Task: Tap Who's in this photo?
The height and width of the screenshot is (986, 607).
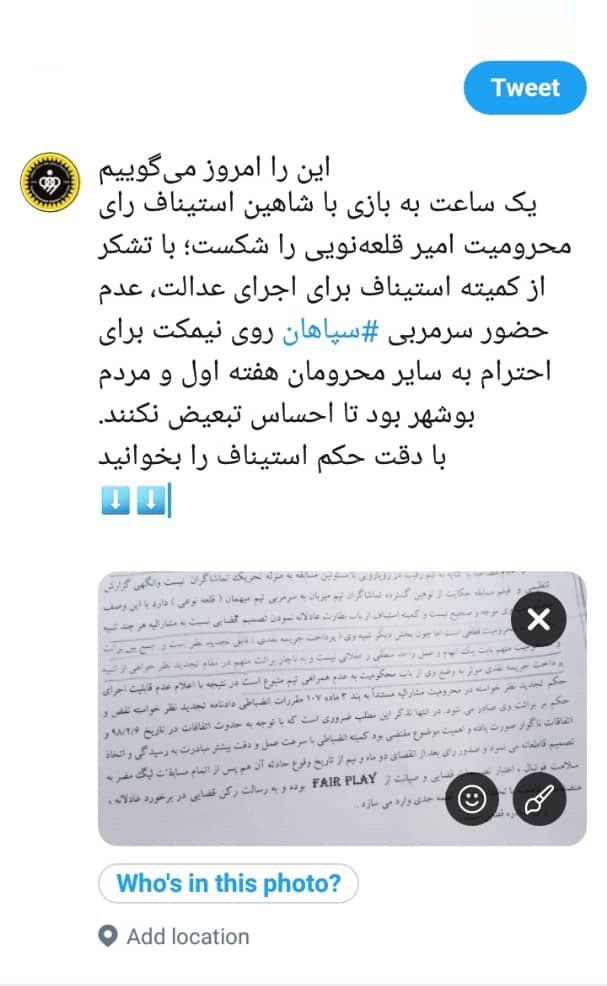Action: 228,883
